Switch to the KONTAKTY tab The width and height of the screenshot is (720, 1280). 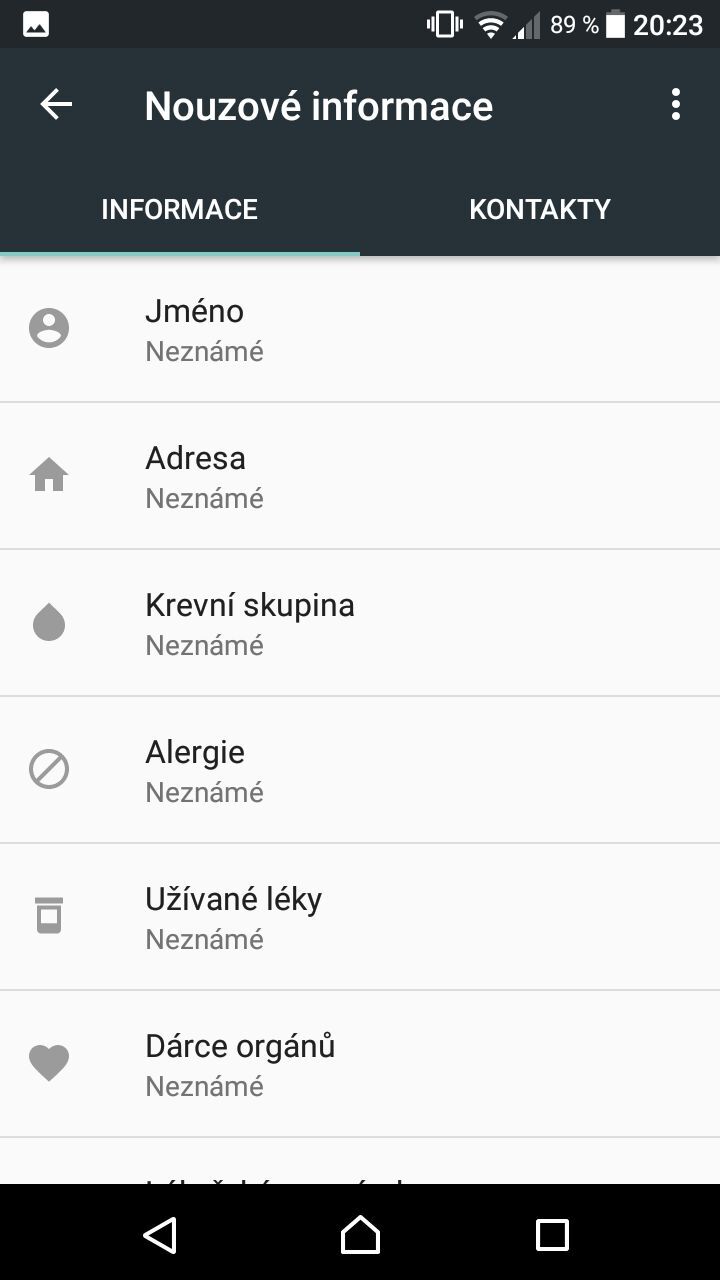click(540, 209)
